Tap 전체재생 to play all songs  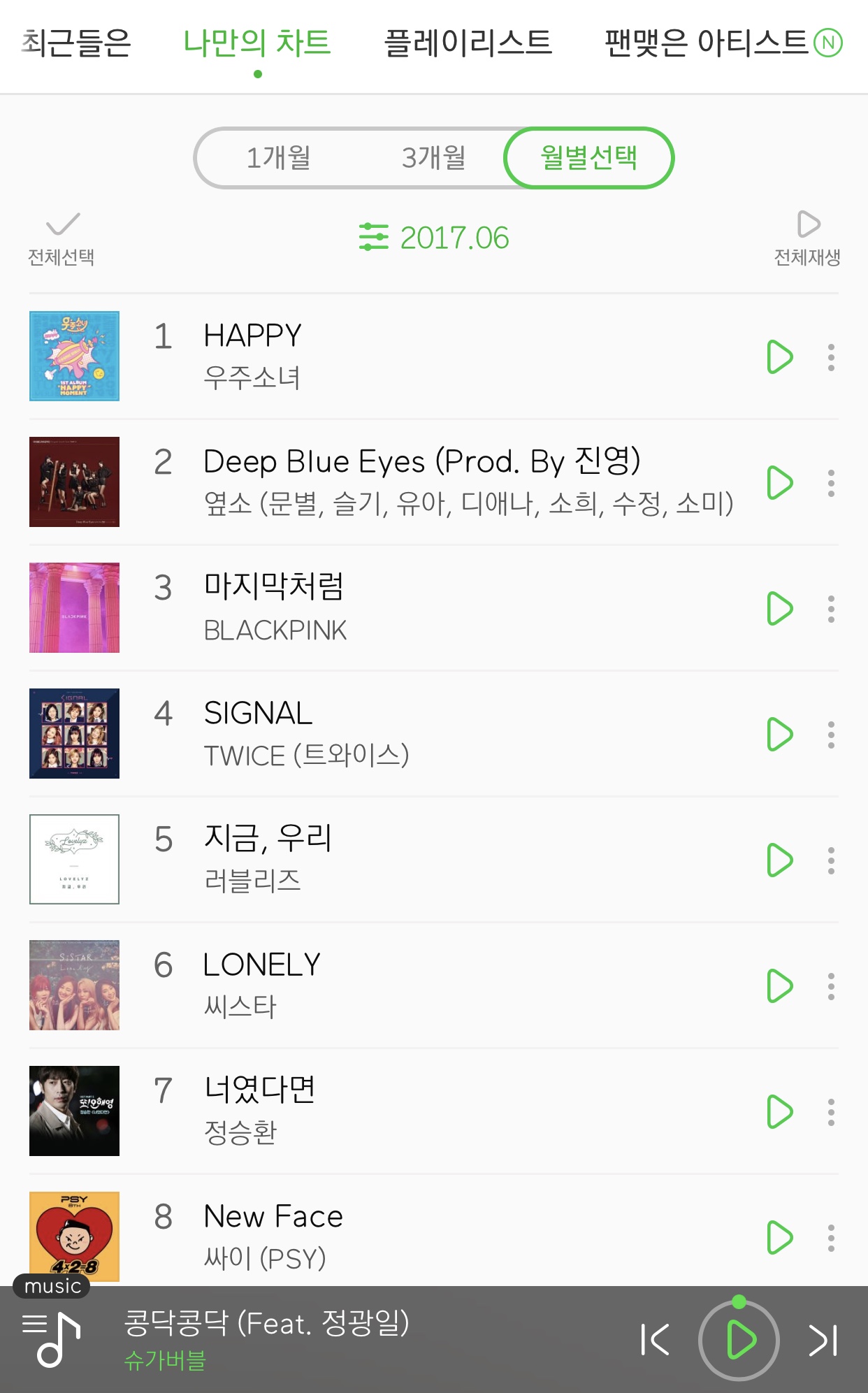coord(806,239)
